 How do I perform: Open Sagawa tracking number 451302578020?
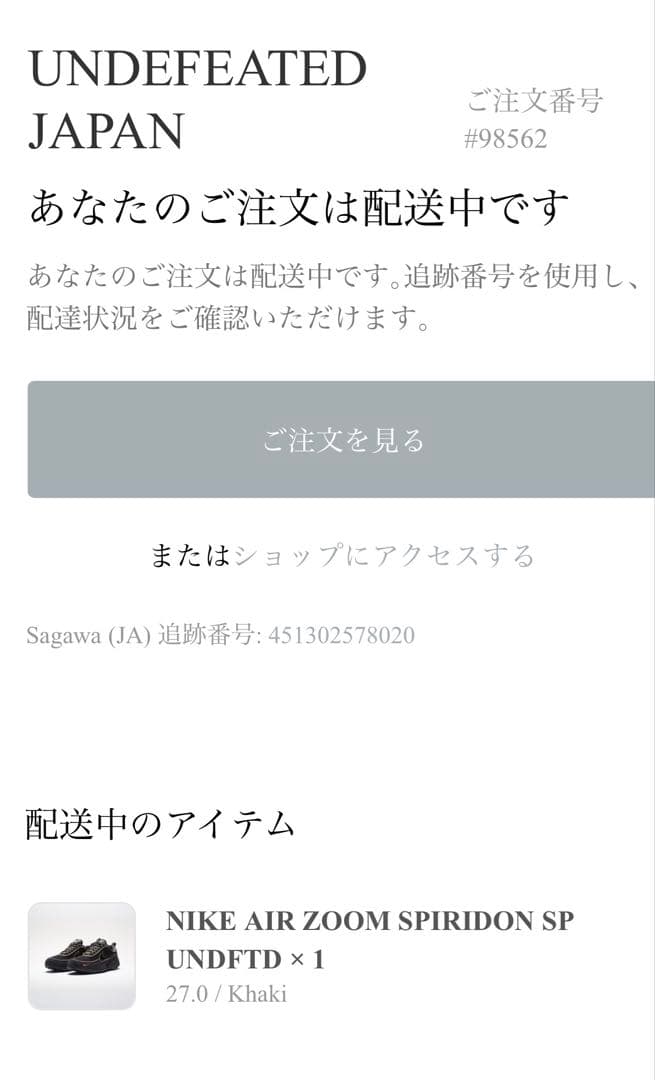tap(340, 636)
